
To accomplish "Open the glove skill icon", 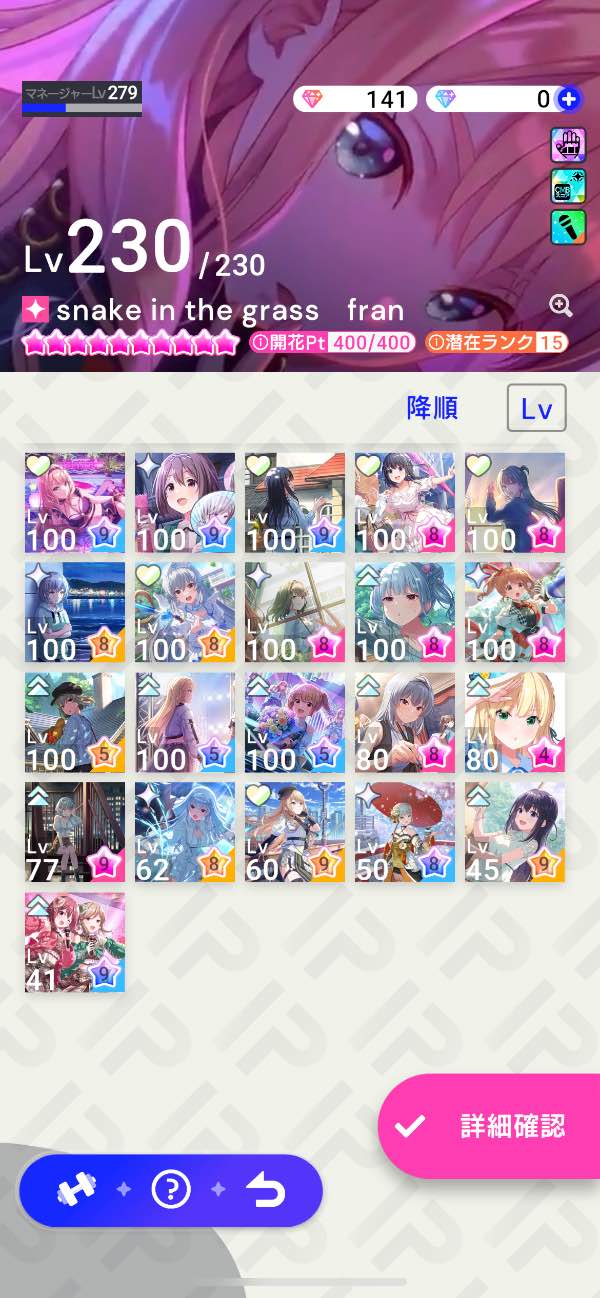I will [x=568, y=145].
